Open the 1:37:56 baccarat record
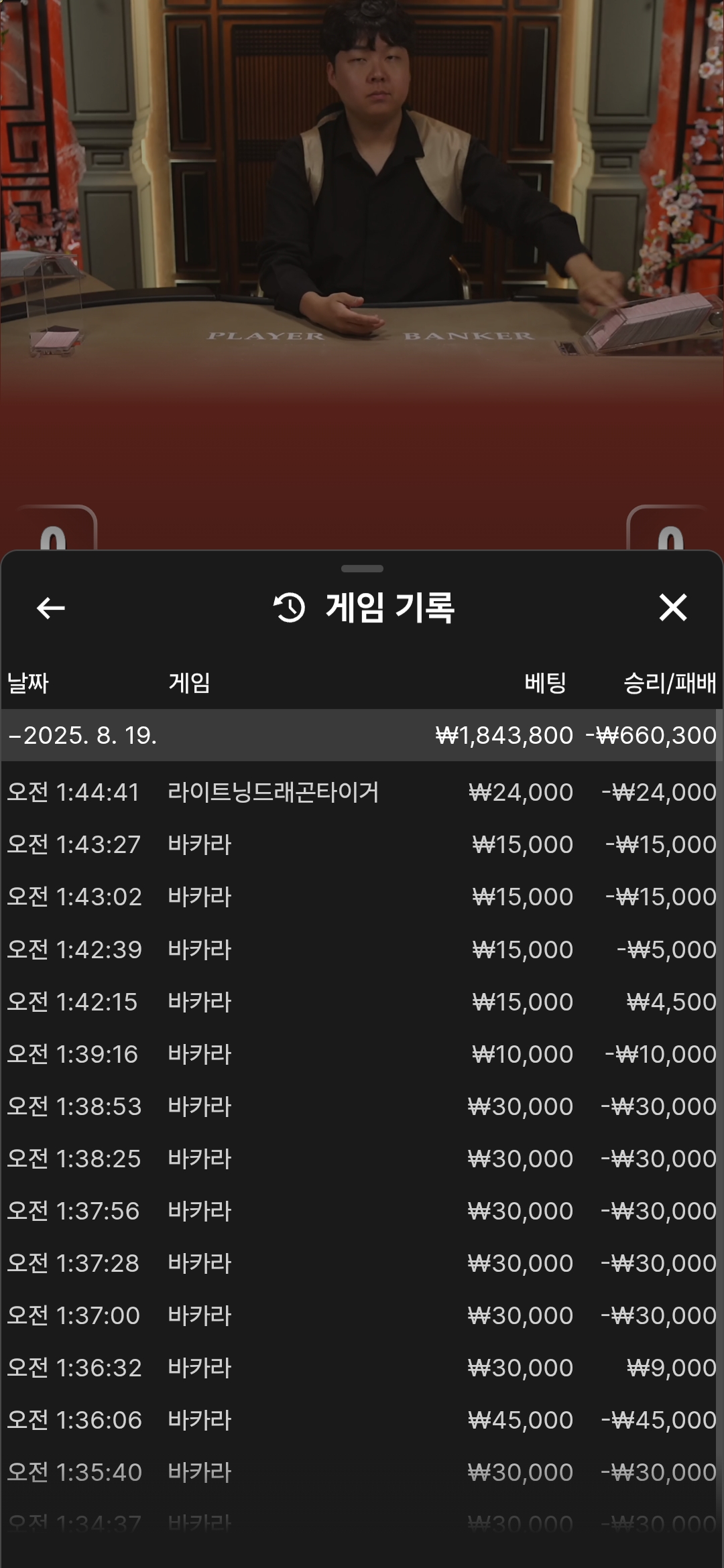 (362, 1211)
